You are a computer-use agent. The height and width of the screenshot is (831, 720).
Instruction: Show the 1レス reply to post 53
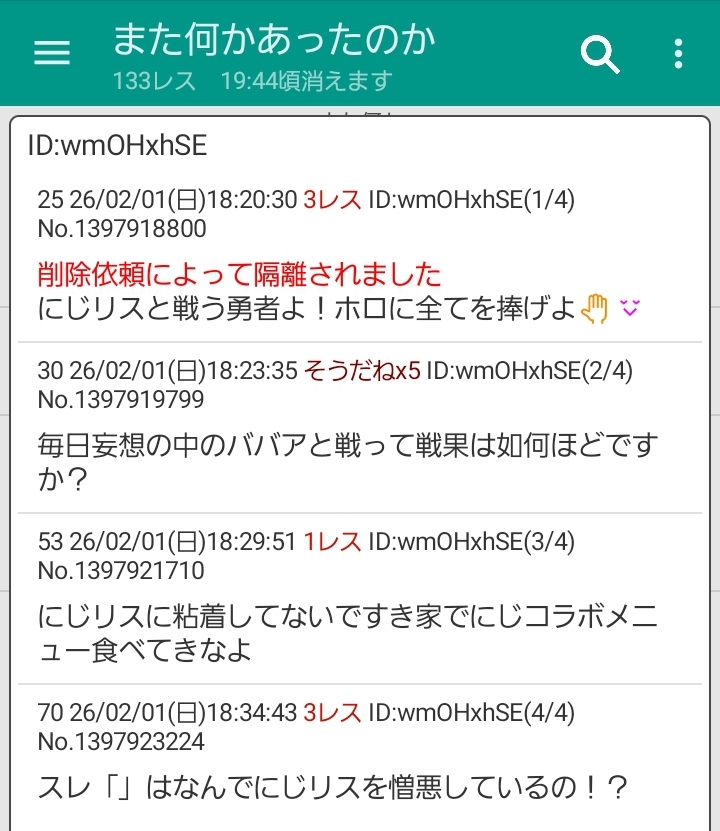pos(332,542)
